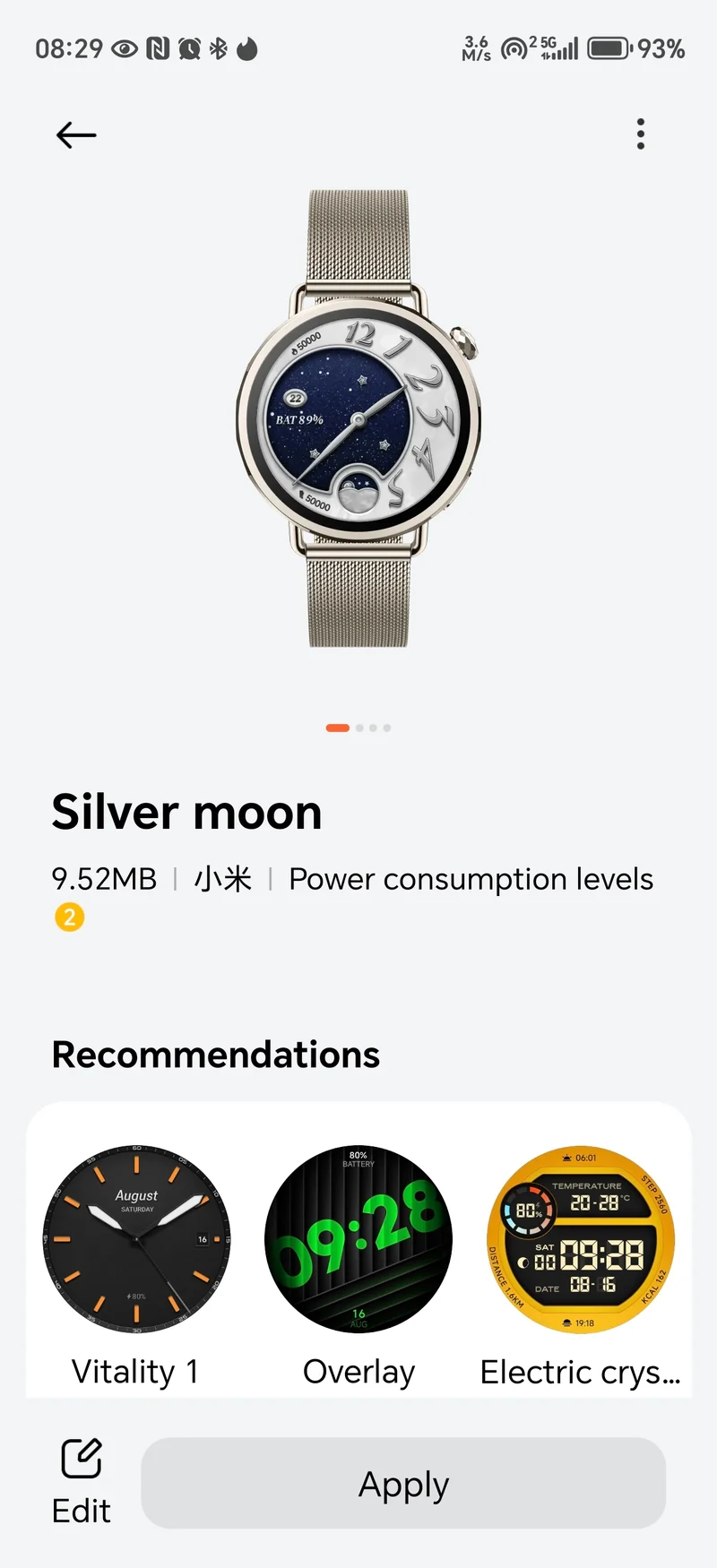Go back using the arrow
This screenshot has width=717, height=1568.
pyautogui.click(x=76, y=135)
